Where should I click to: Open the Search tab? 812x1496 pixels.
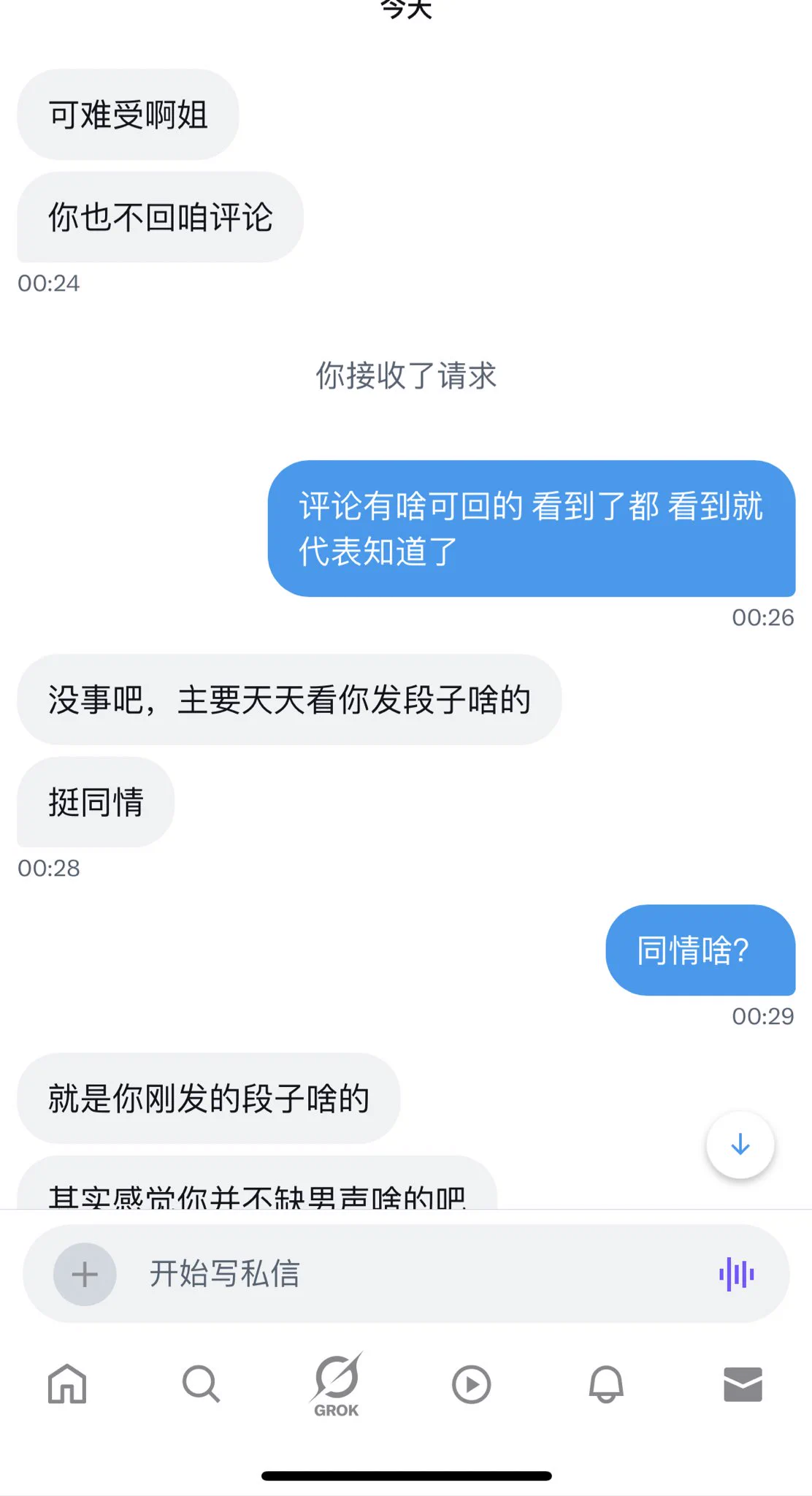pos(201,1384)
